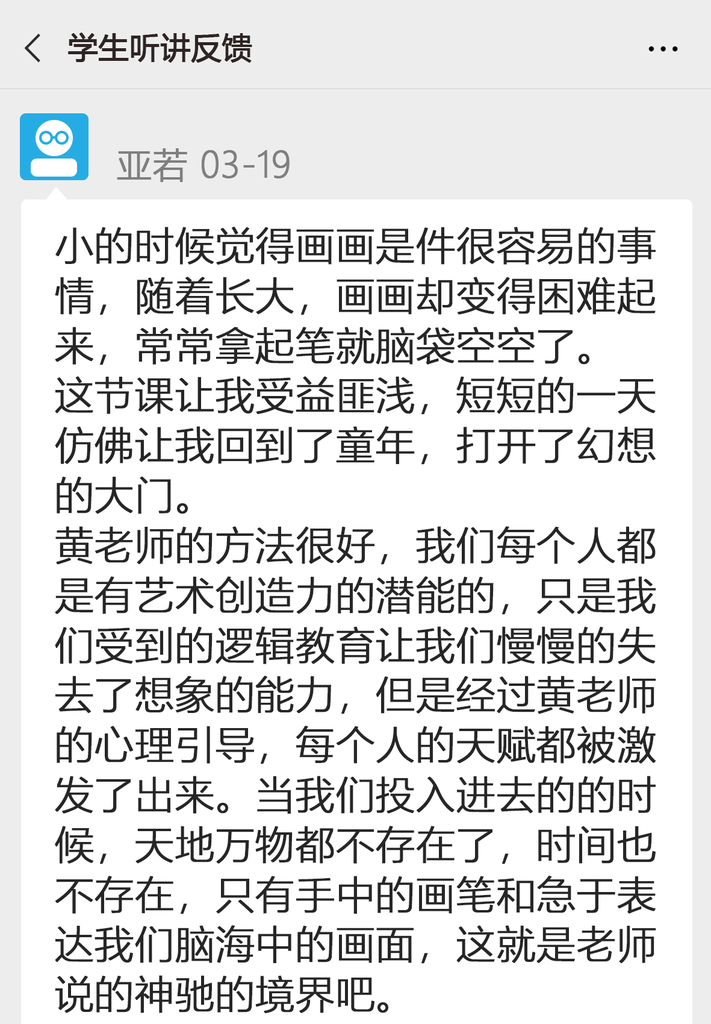Open the three-dot overflow menu
Viewport: 711px width, 1024px height.
[663, 49]
